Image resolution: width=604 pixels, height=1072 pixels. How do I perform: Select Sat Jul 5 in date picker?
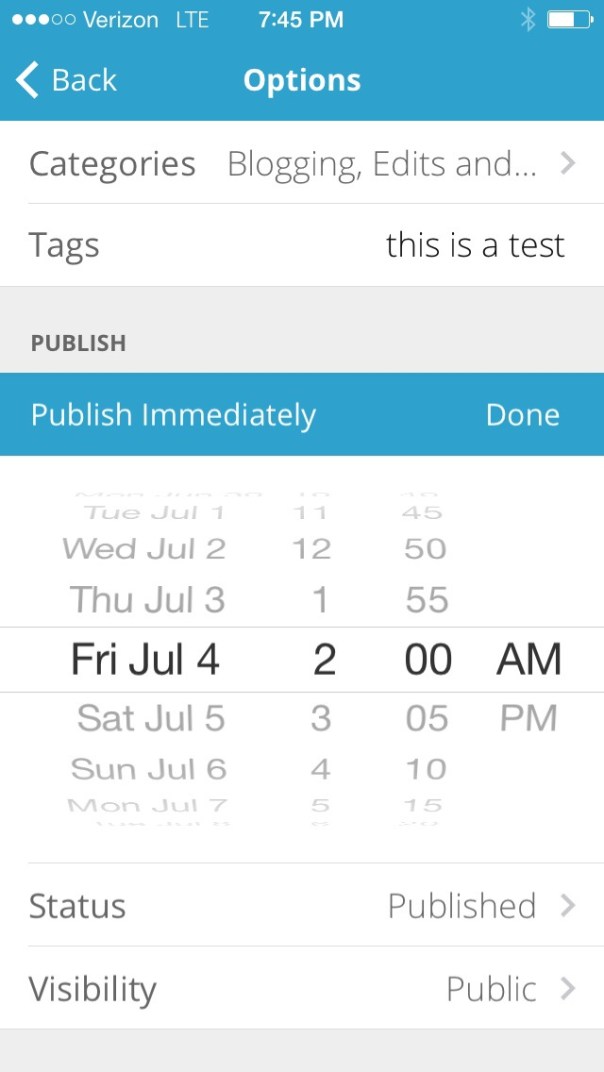151,718
